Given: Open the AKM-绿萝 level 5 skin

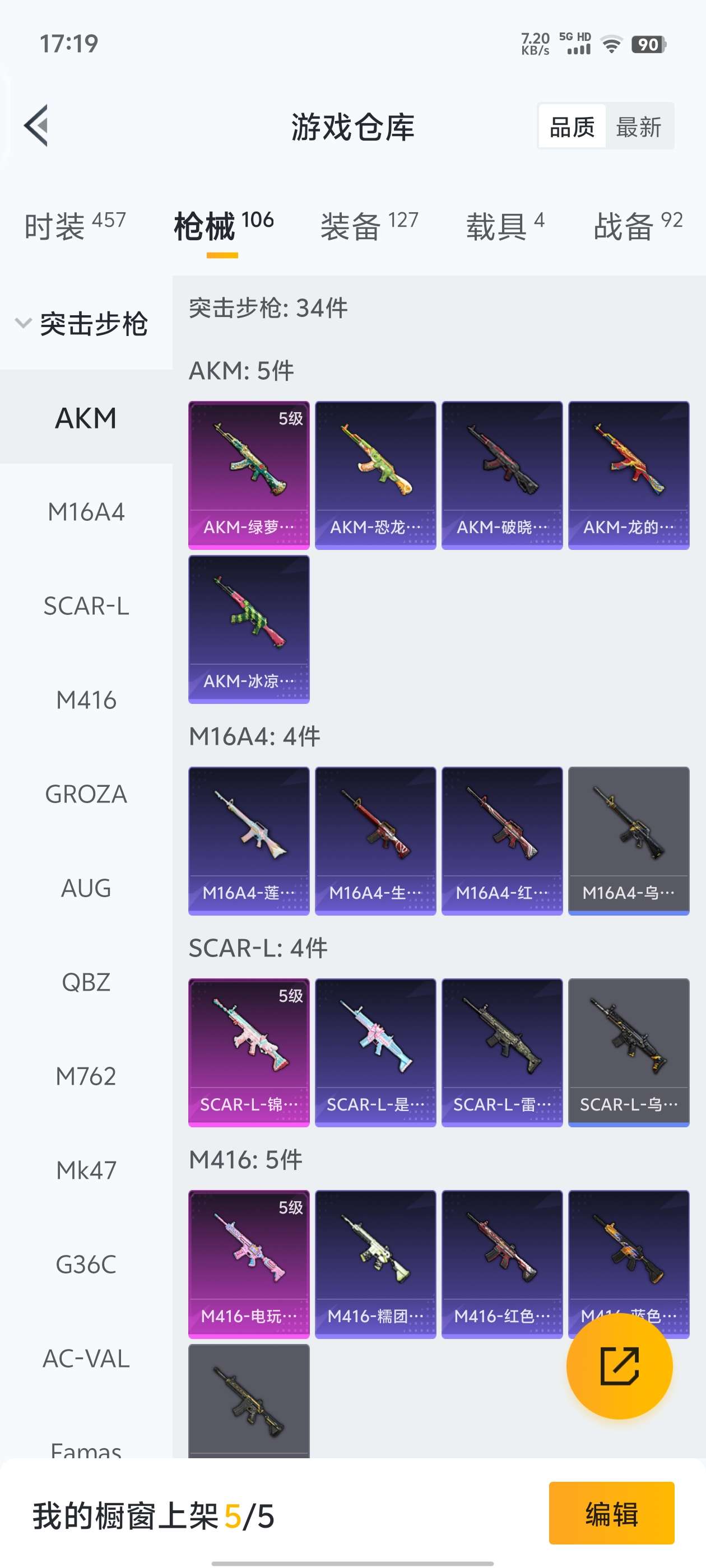Looking at the screenshot, I should (x=249, y=475).
